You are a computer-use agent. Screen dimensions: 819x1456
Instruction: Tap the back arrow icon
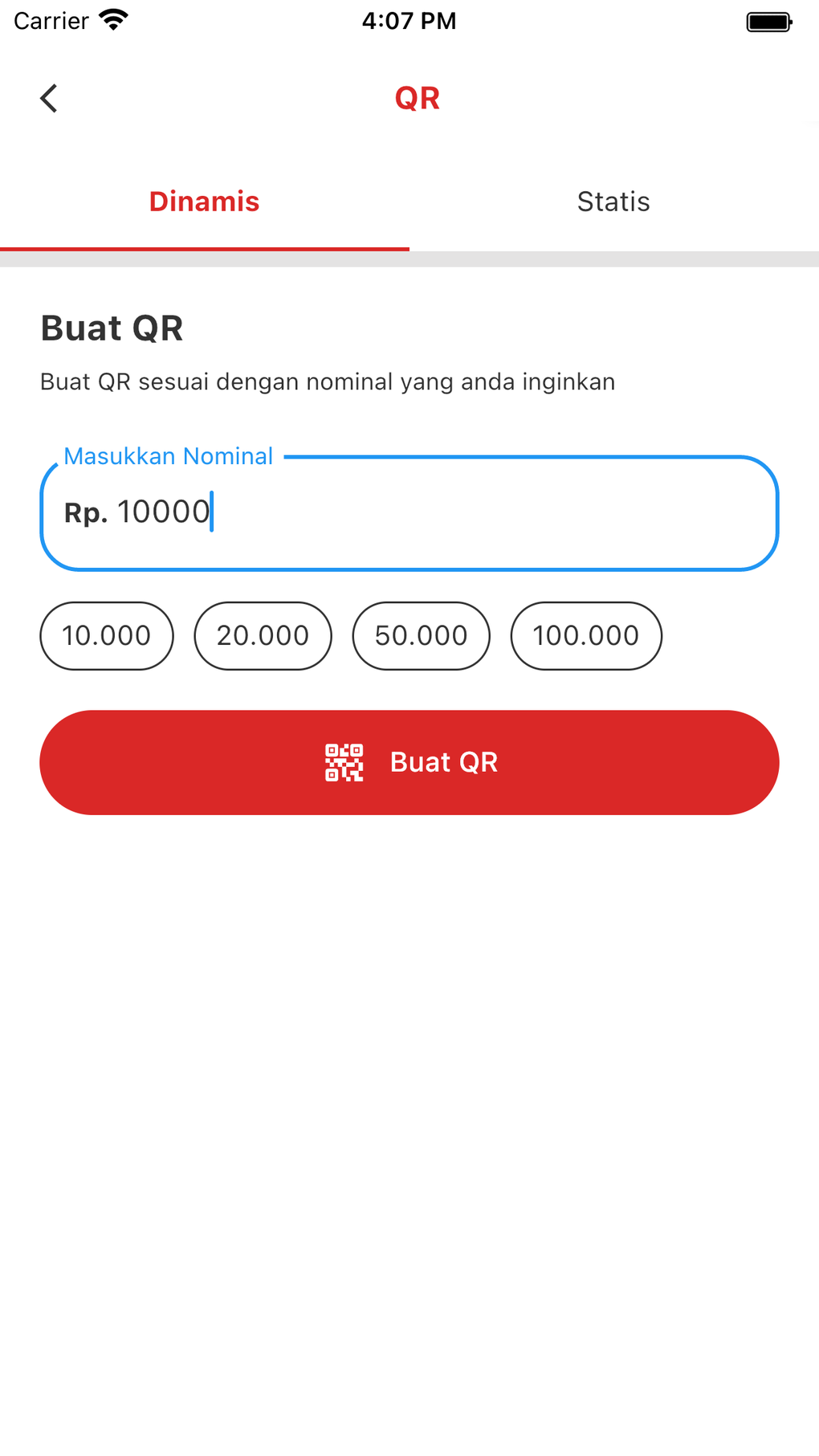48,98
